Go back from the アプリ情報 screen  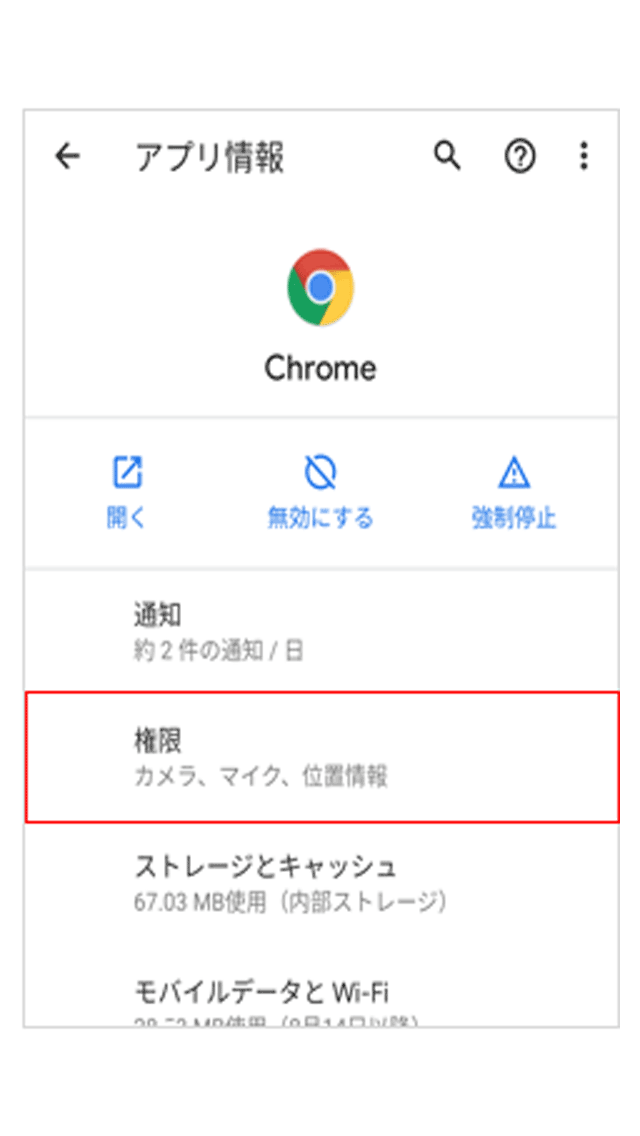[x=67, y=156]
